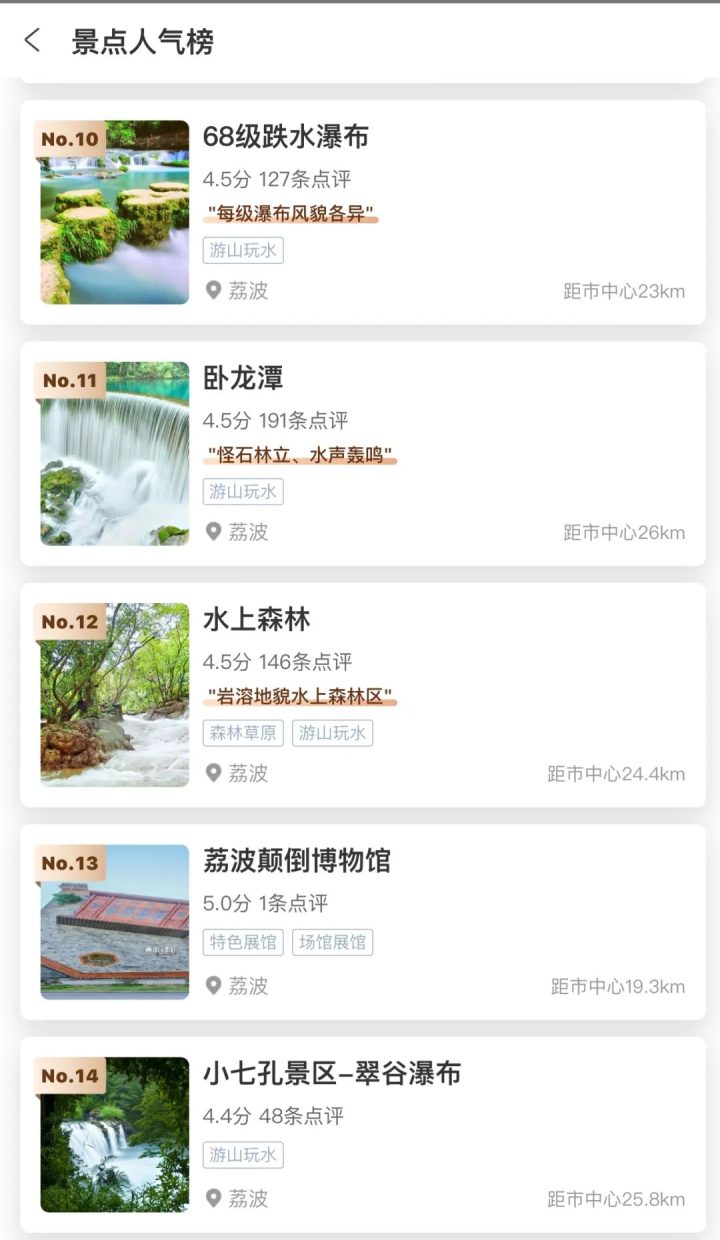Open the 68级跌水瀑布 attraction card
720x1240 pixels.
[x=362, y=212]
